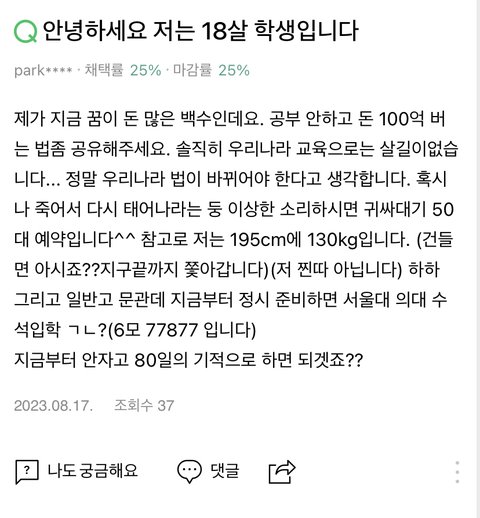Open the three-dot overflow menu

(x=457, y=472)
